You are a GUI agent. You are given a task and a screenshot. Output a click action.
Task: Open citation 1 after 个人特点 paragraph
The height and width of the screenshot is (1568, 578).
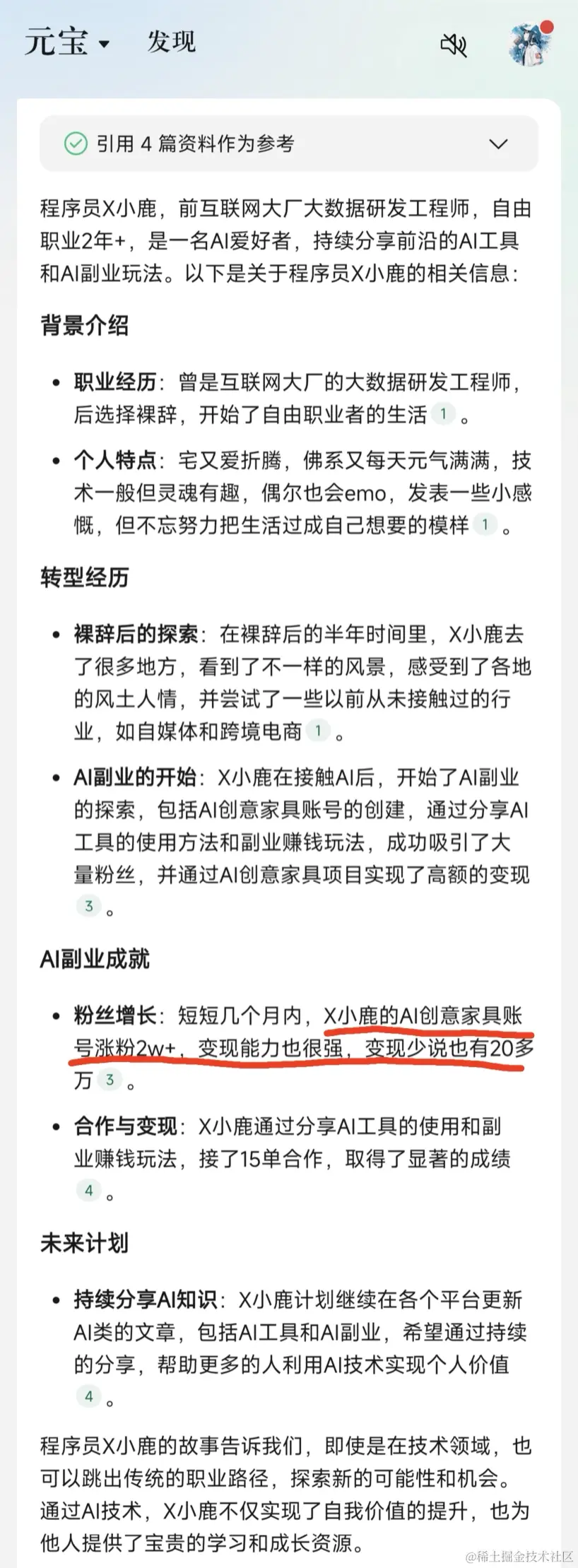[x=485, y=525]
